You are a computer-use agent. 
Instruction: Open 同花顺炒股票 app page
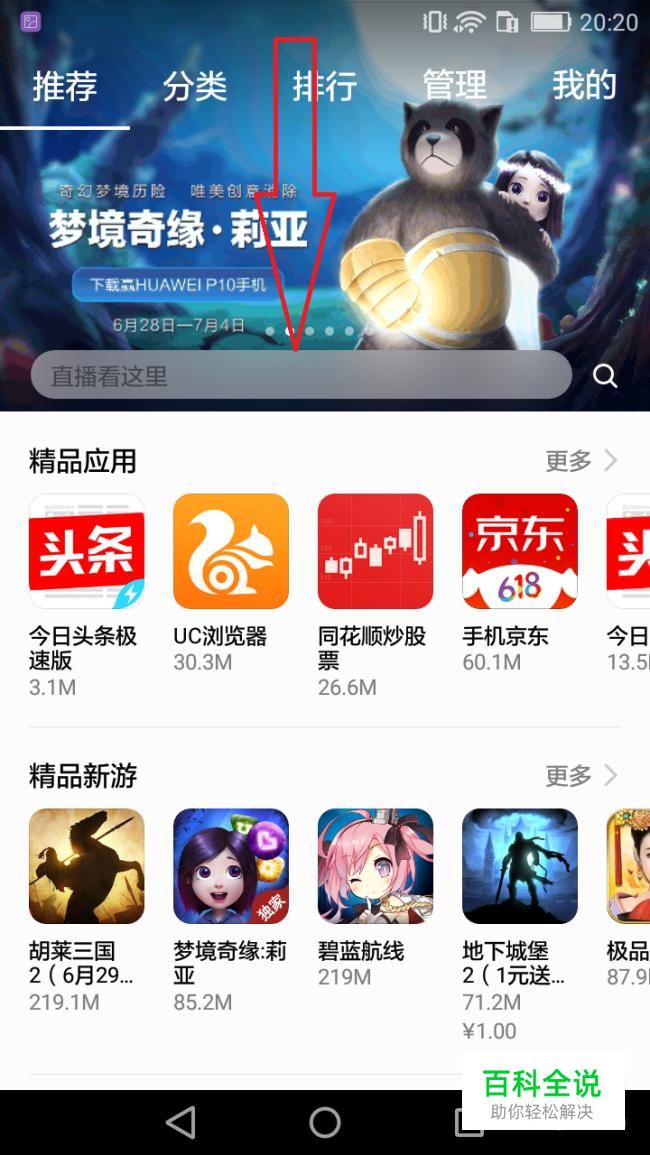(x=375, y=551)
